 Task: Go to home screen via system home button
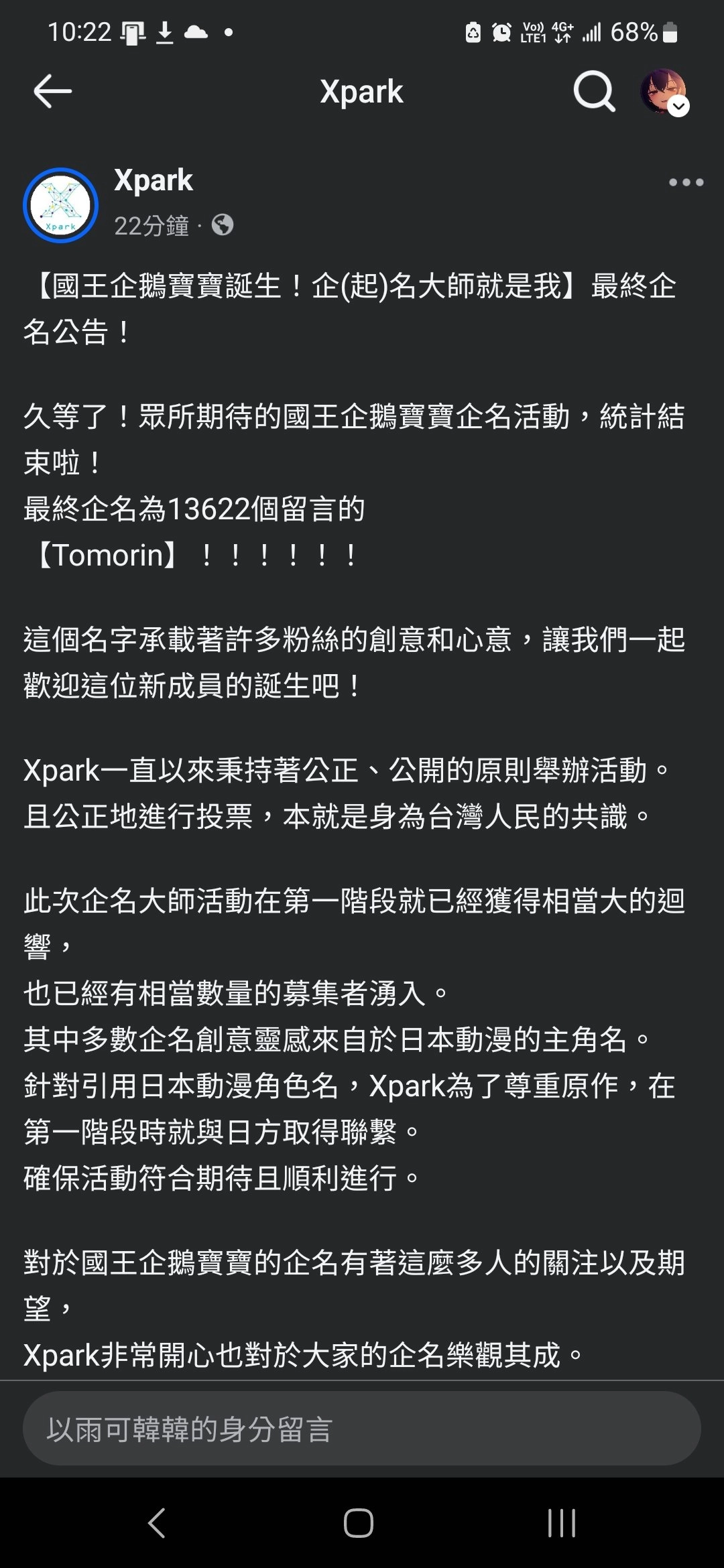tap(359, 1522)
